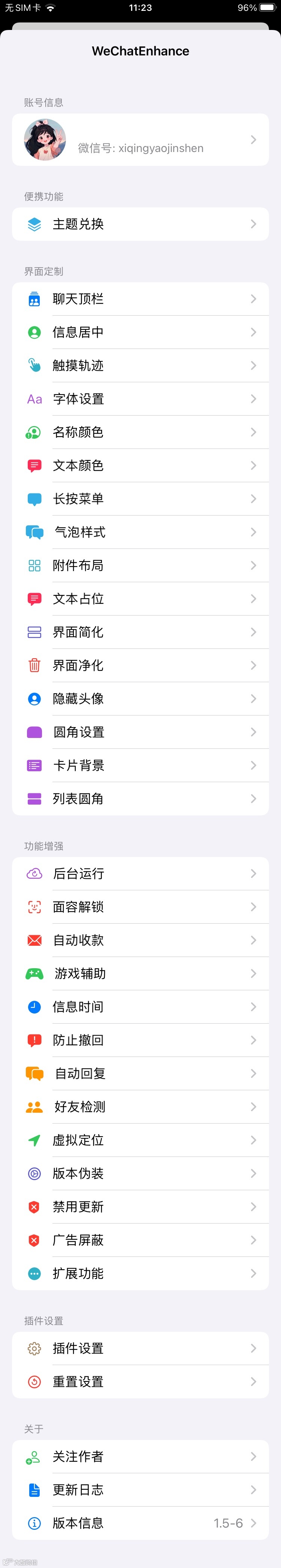Screen dimensions: 281x1568
Task: Select 面容解锁 Face ID unlock
Action: click(140, 907)
